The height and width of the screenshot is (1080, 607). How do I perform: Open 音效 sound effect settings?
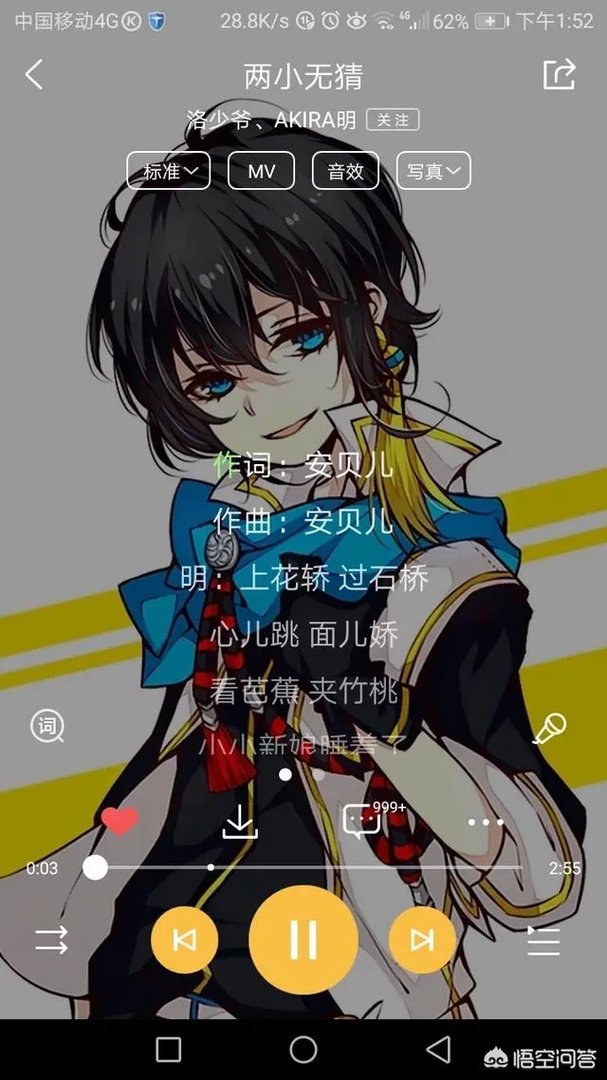[x=345, y=171]
